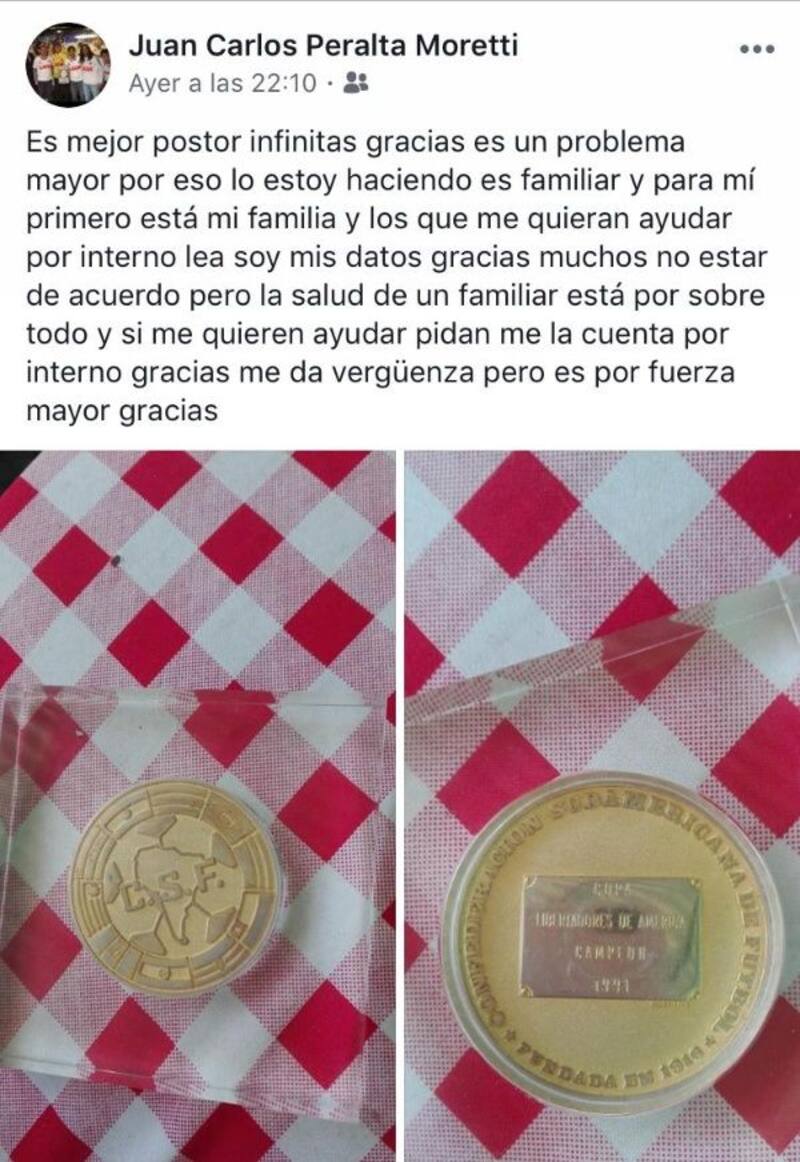View the photo of the C.S.F. medal front
This screenshot has height=1162, width=800.
pos(198,805)
